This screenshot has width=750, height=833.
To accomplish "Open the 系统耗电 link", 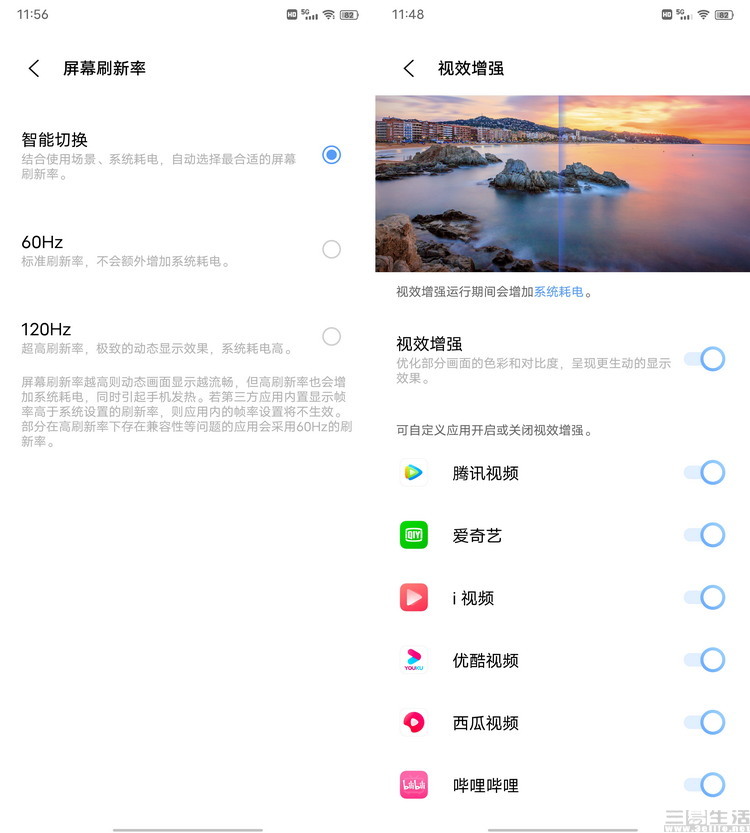I will pyautogui.click(x=558, y=292).
